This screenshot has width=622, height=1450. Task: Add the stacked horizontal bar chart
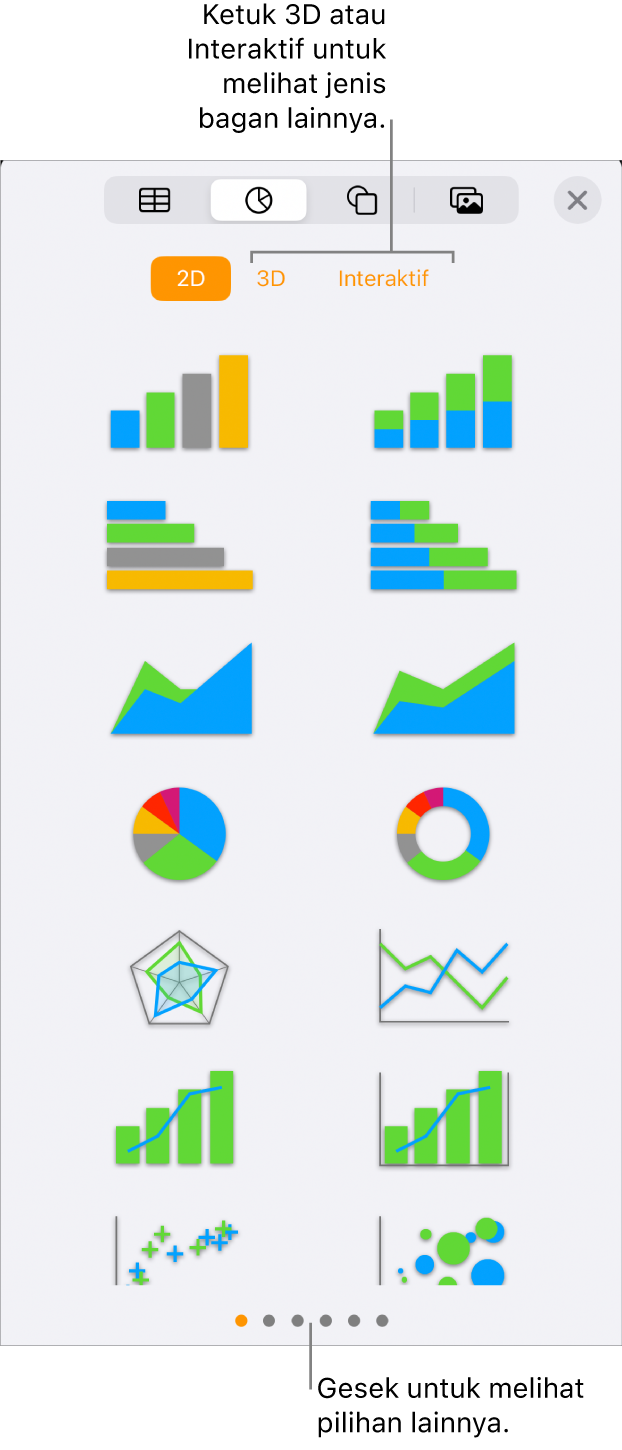(x=443, y=546)
